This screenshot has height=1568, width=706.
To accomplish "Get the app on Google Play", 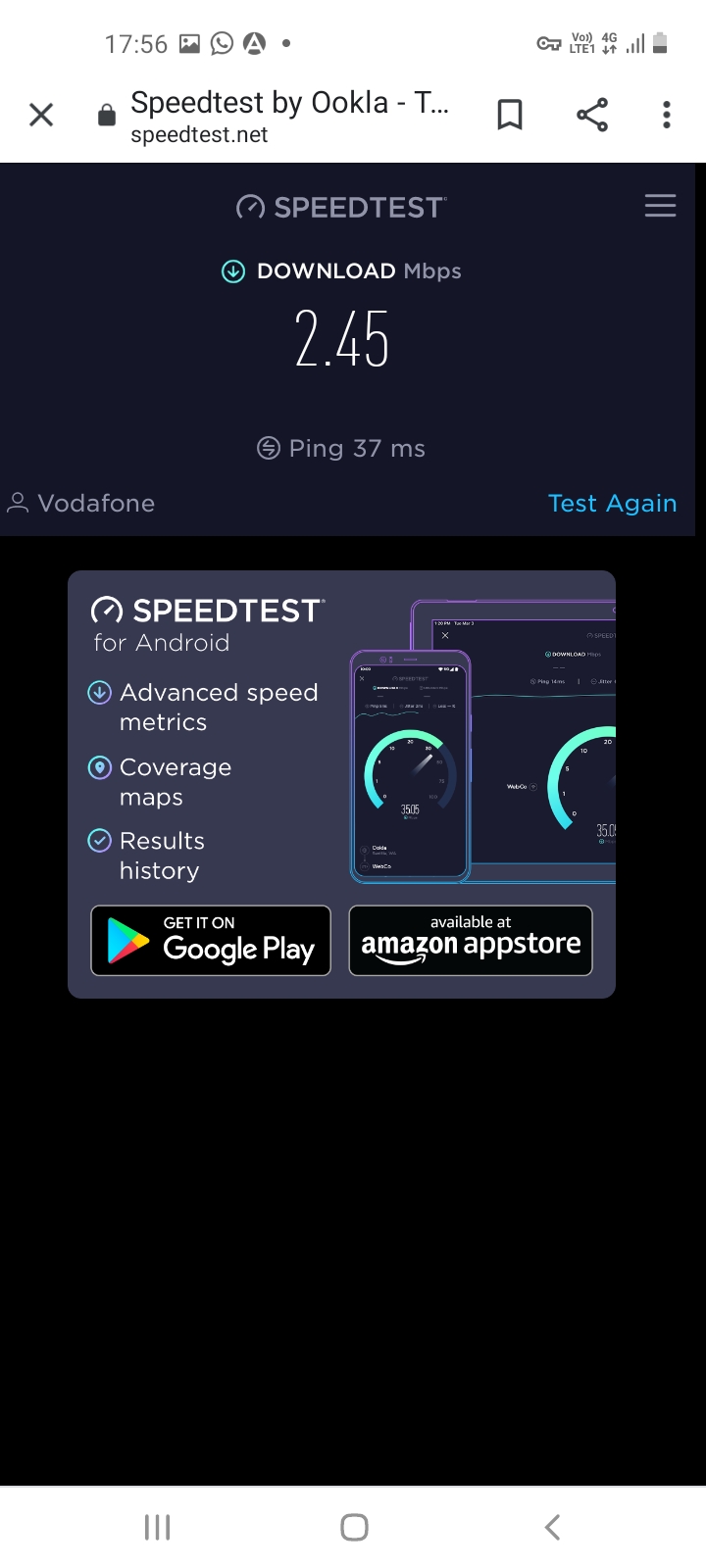I will (x=211, y=941).
